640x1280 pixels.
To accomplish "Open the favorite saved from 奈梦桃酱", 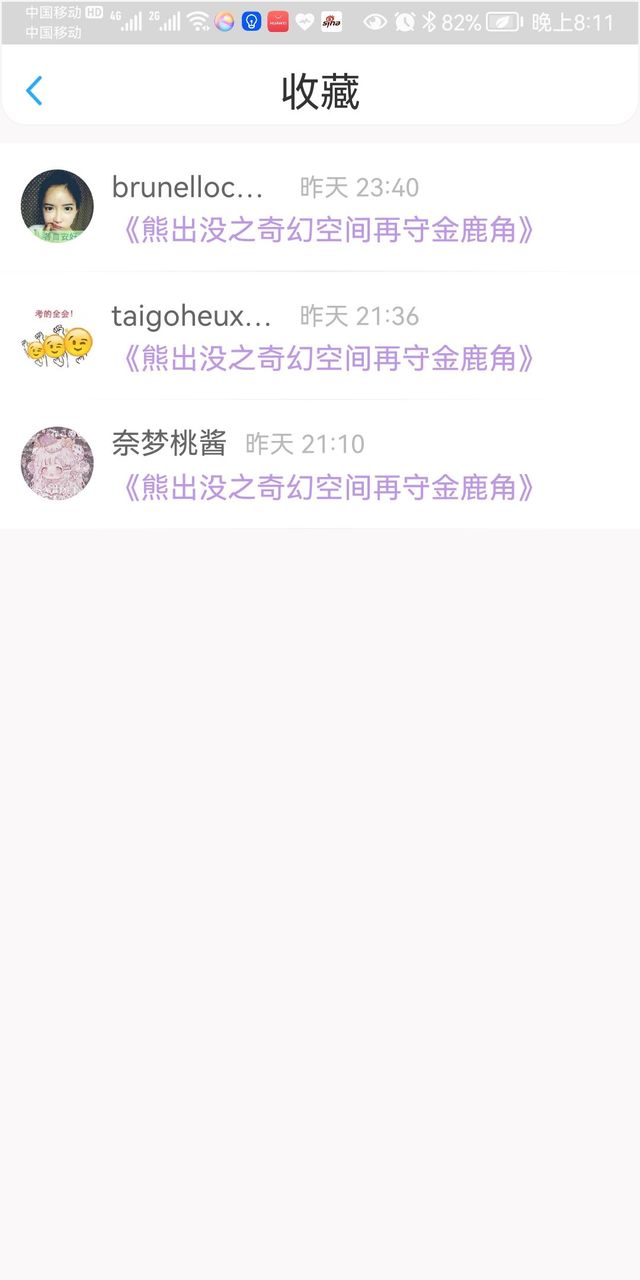I will tap(320, 464).
